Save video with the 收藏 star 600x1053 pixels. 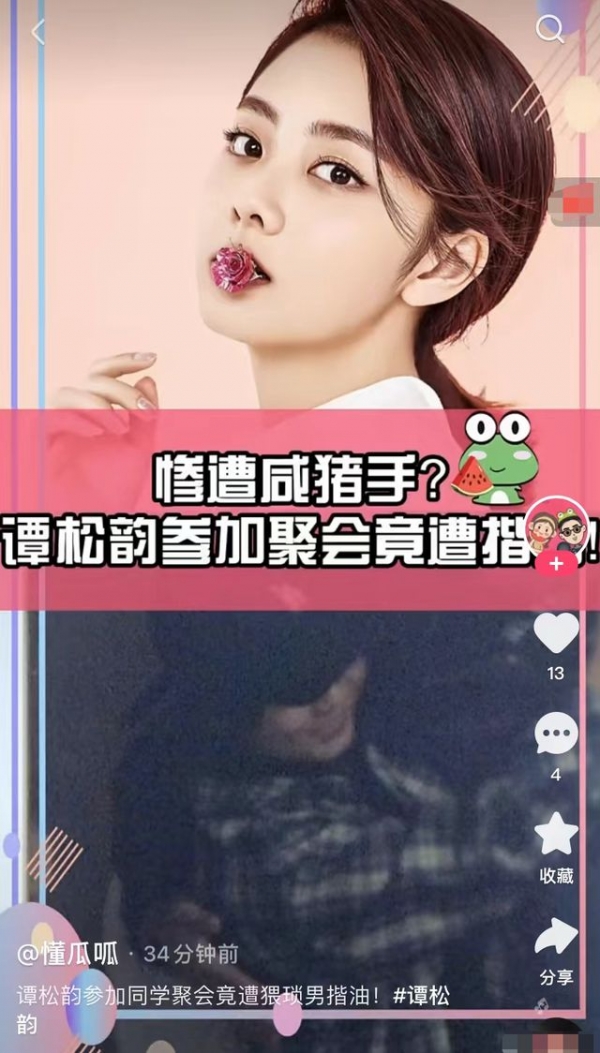click(x=556, y=834)
